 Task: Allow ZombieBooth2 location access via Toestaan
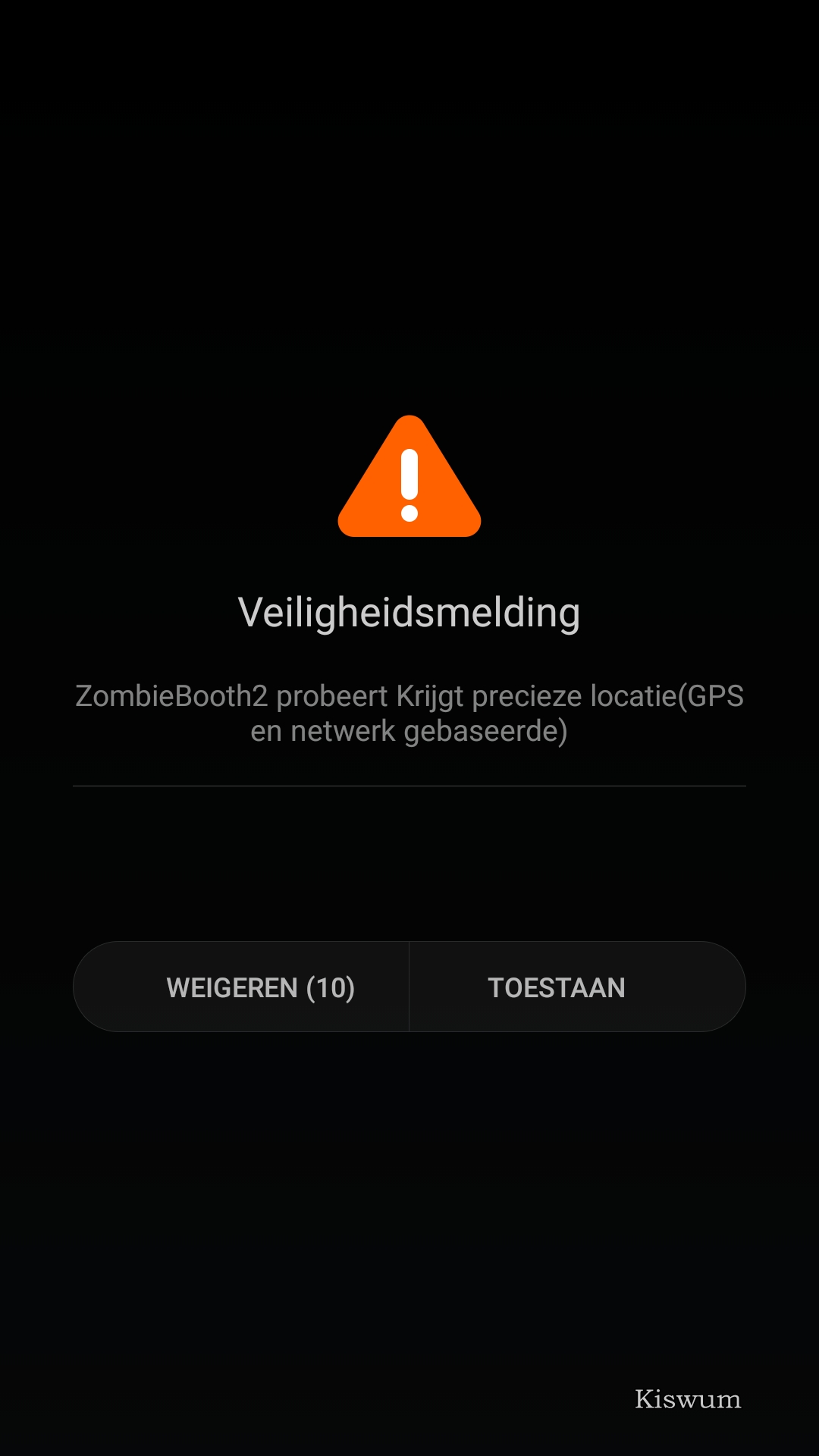578,987
